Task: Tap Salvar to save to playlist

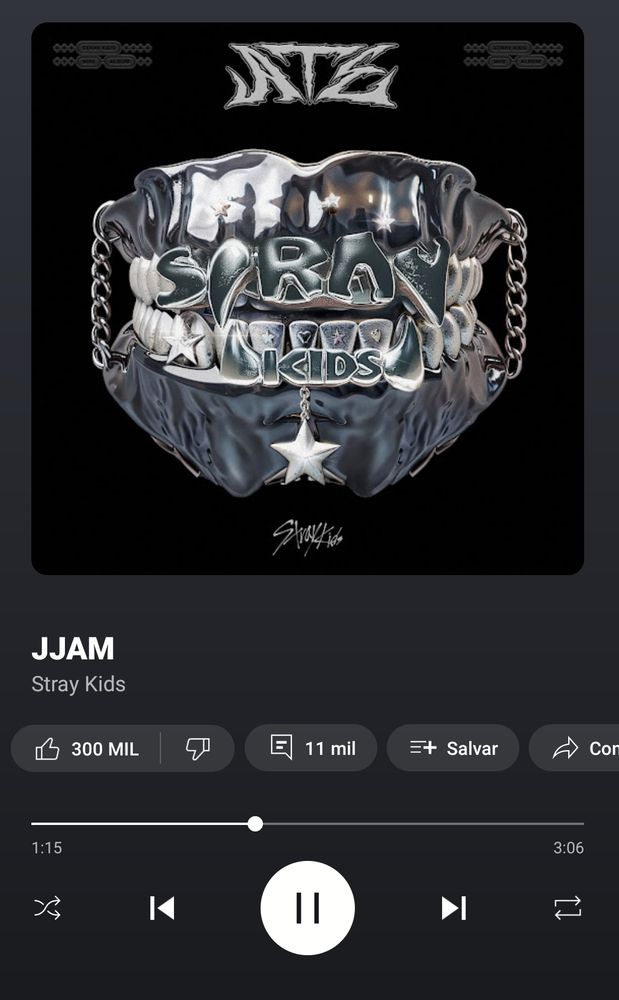Action: click(453, 749)
